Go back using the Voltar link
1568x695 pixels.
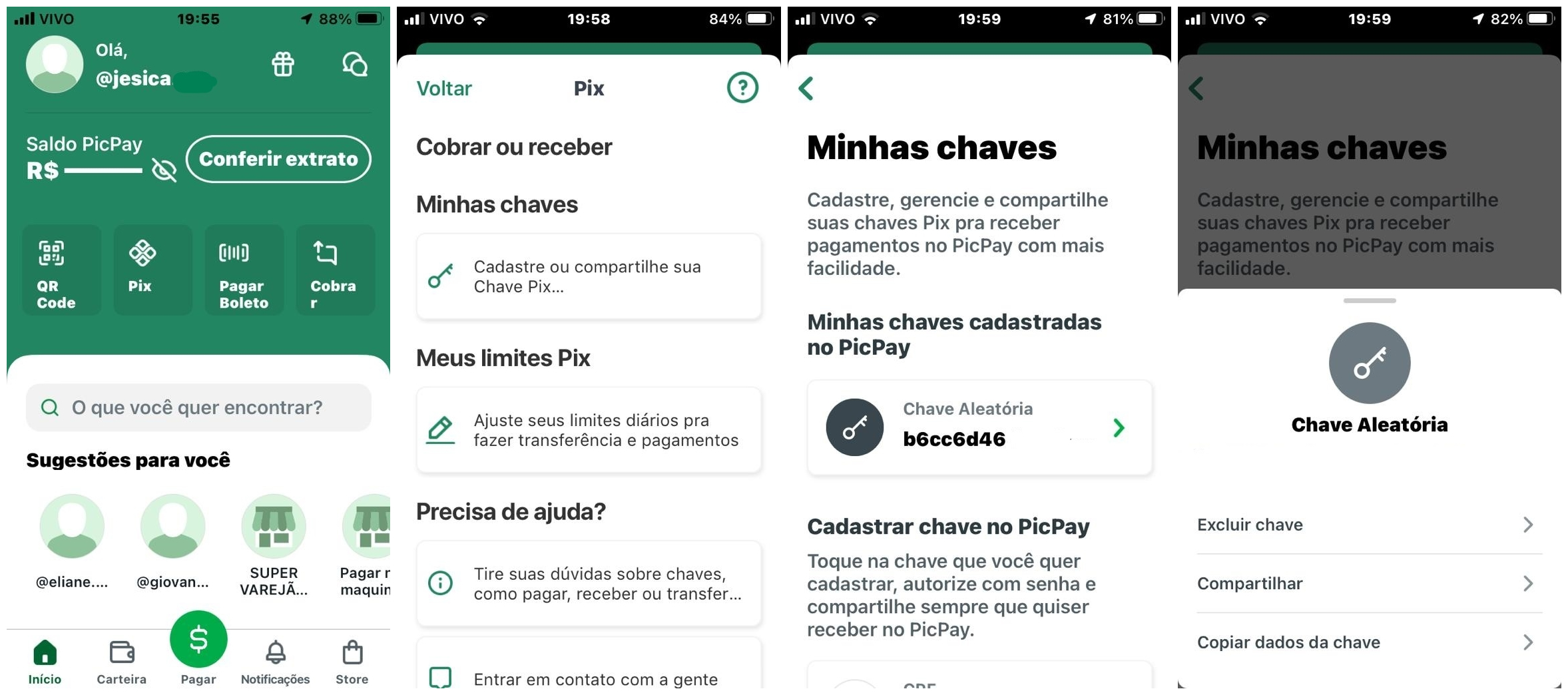tap(444, 89)
